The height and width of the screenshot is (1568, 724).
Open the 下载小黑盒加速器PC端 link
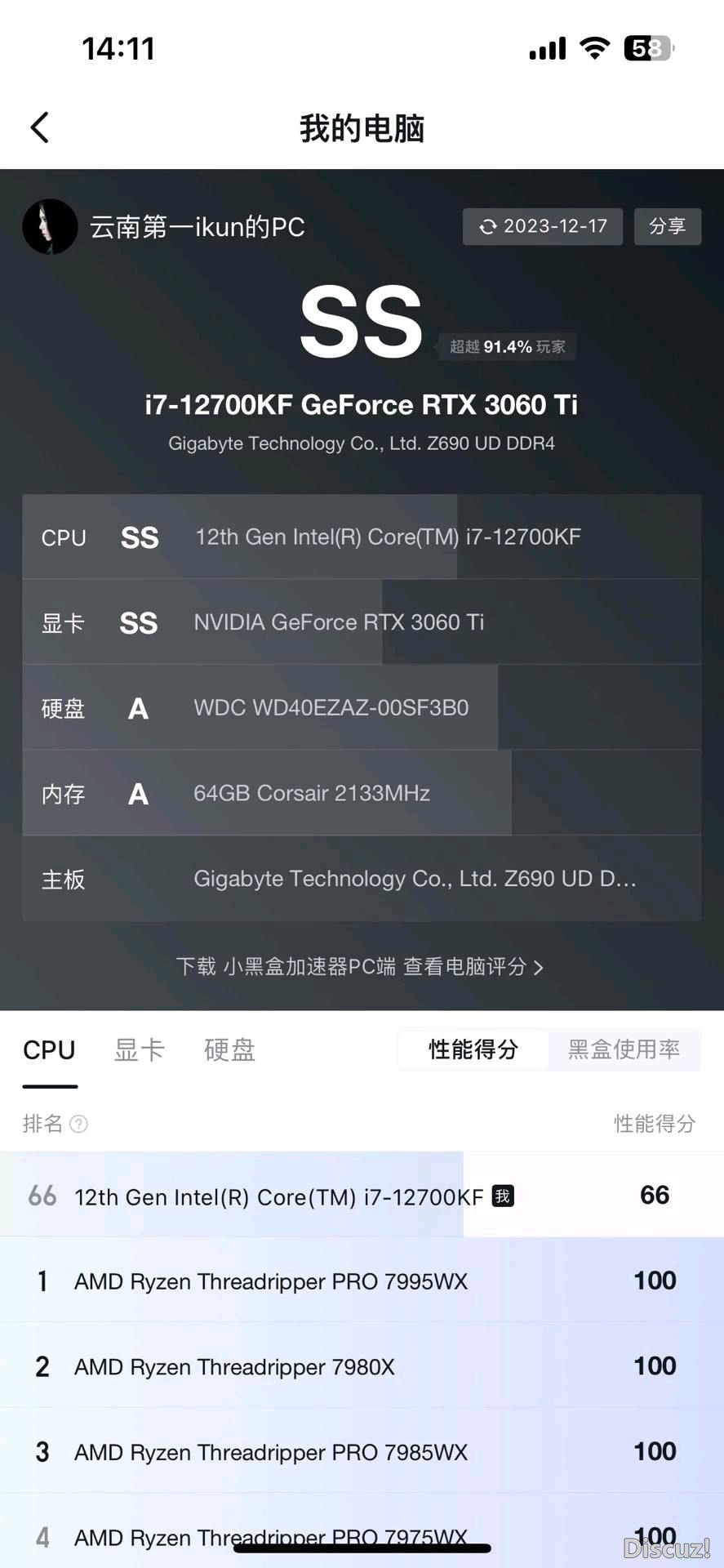pyautogui.click(x=360, y=967)
